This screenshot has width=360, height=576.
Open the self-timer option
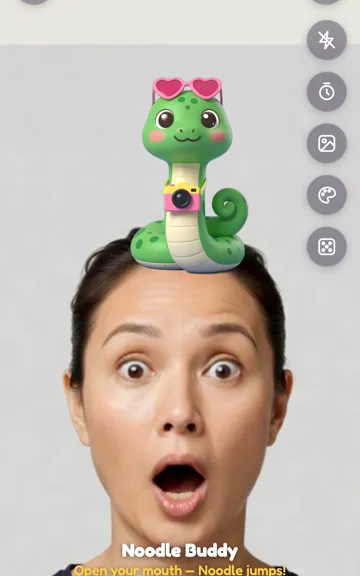(327, 91)
